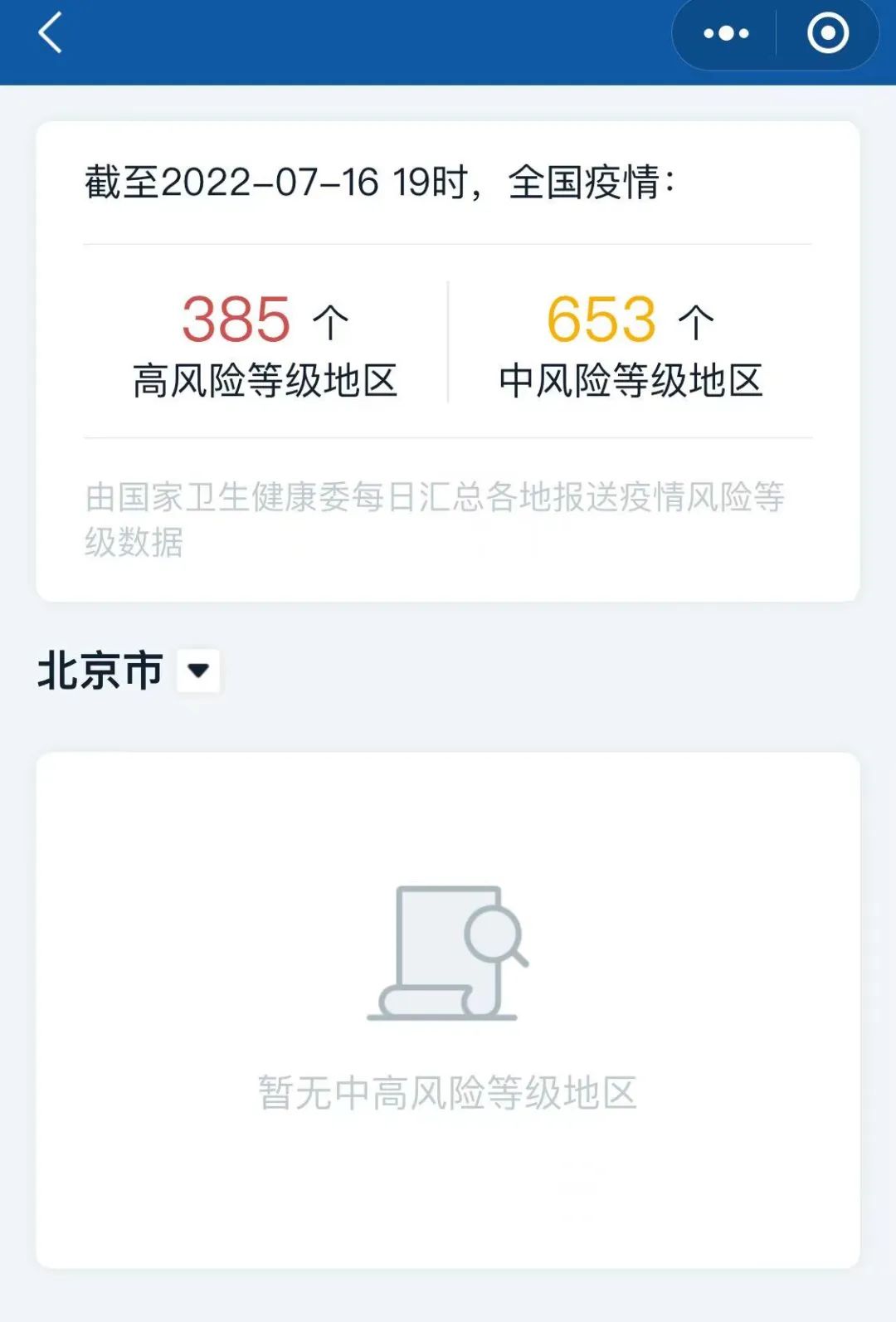
Task: Open the mini program three-dot menu
Action: pyautogui.click(x=725, y=34)
